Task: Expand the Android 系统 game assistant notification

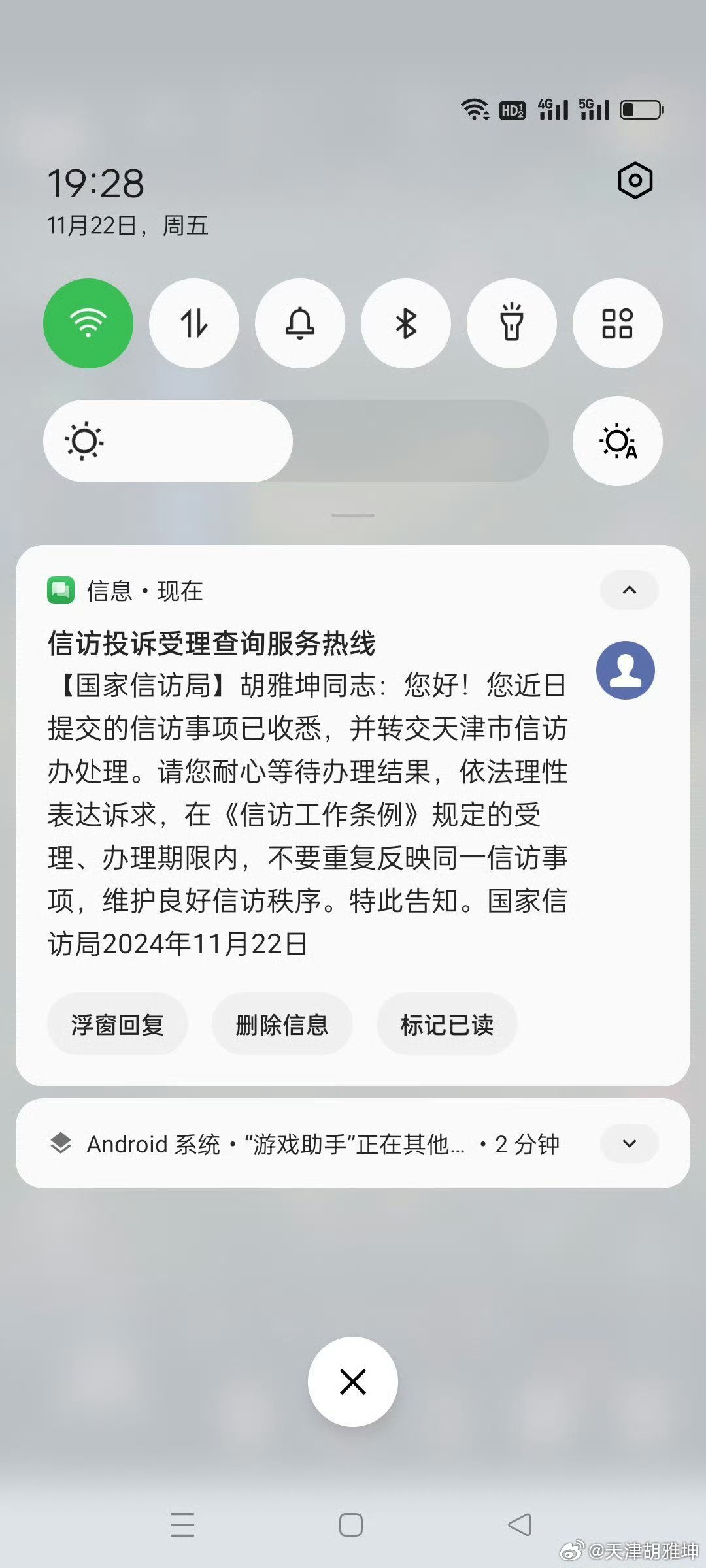Action: [x=628, y=1144]
